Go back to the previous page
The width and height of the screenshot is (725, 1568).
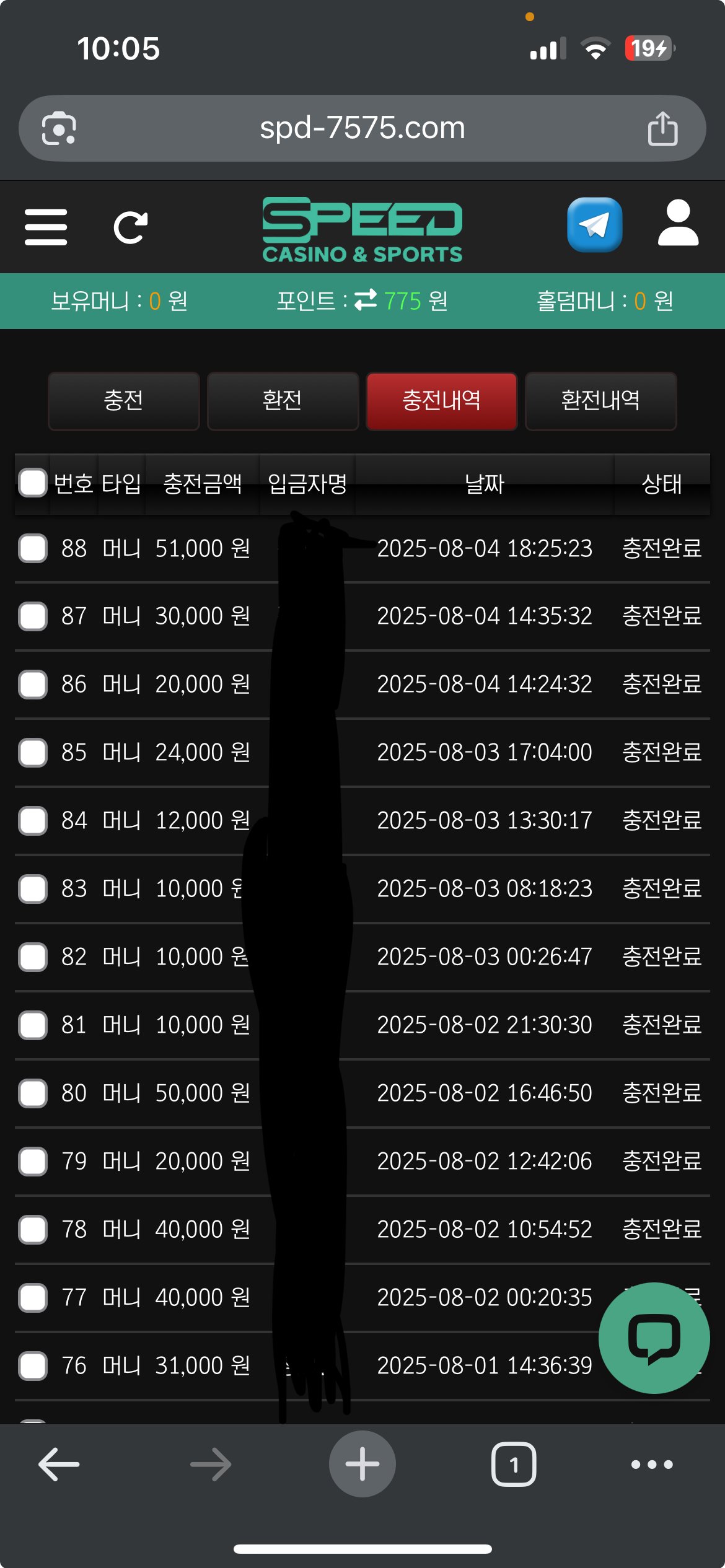tap(59, 1465)
